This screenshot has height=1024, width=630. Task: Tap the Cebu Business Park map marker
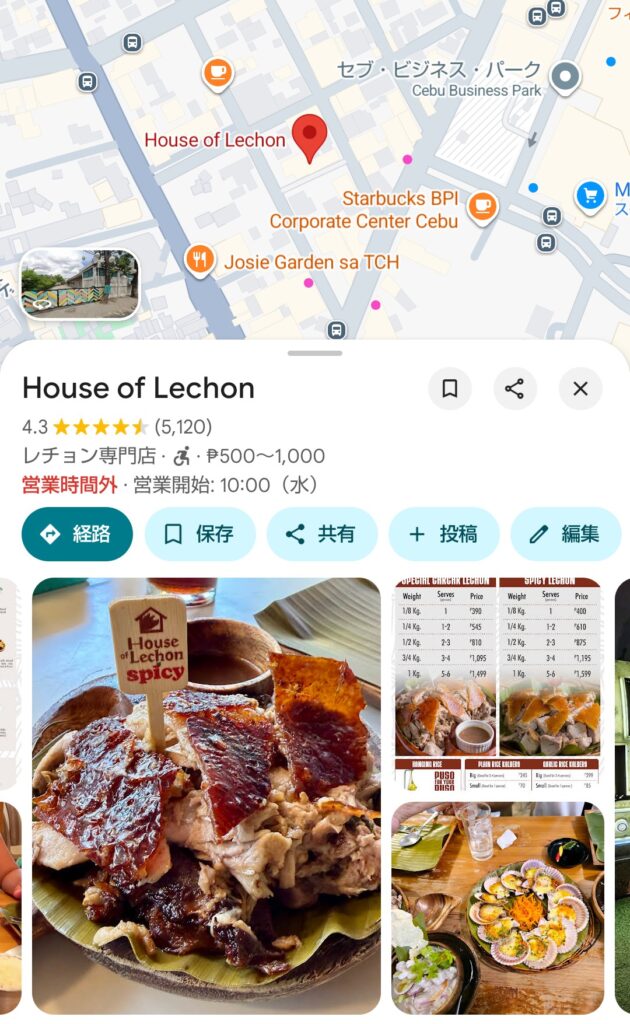(566, 75)
